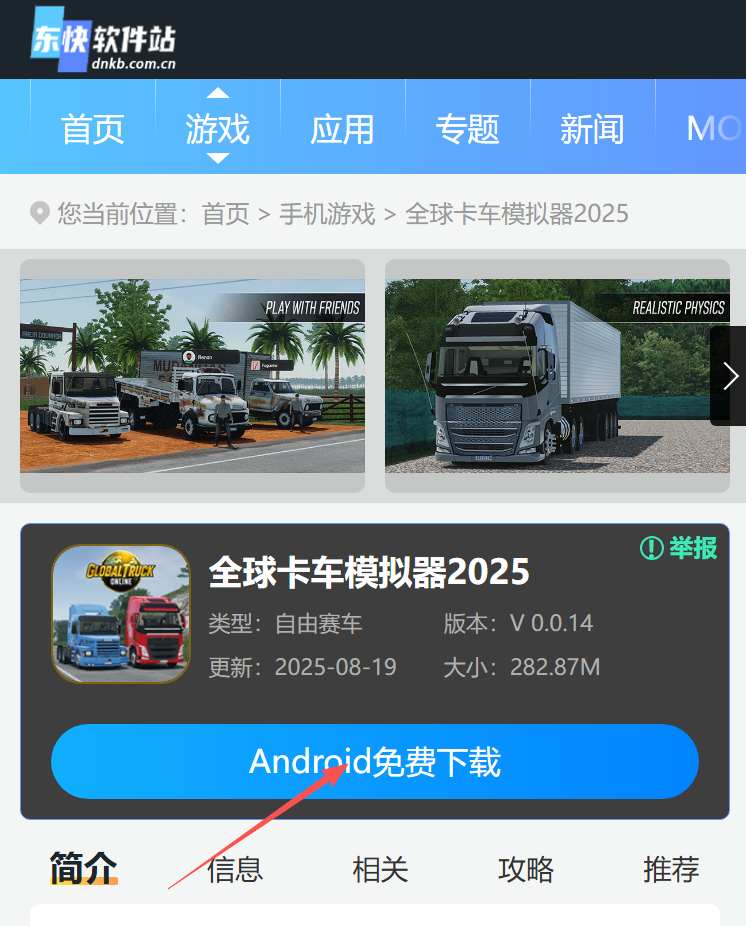Click the report exclamation circle symbol
The image size is (746, 926).
[651, 548]
